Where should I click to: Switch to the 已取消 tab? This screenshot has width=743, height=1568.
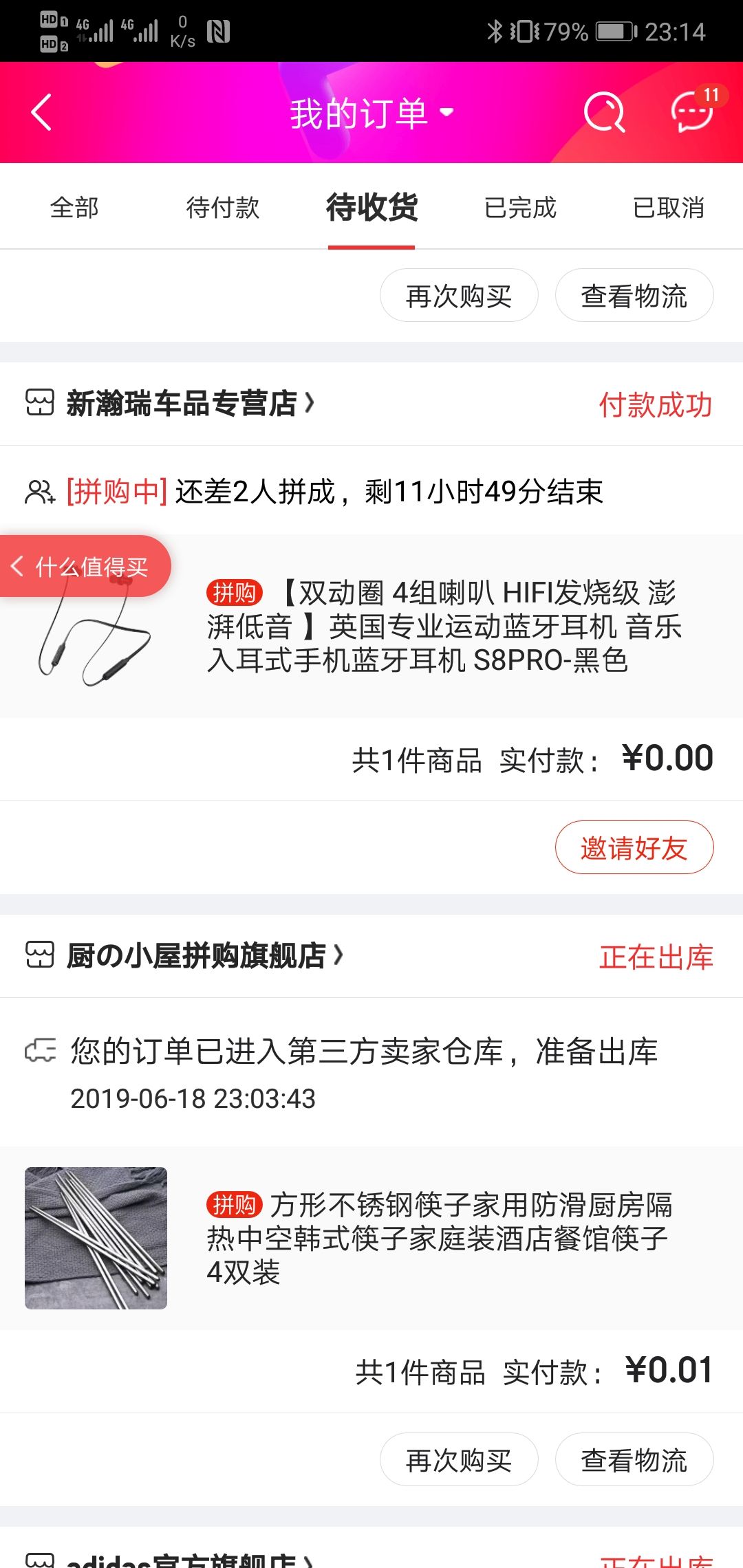(669, 208)
